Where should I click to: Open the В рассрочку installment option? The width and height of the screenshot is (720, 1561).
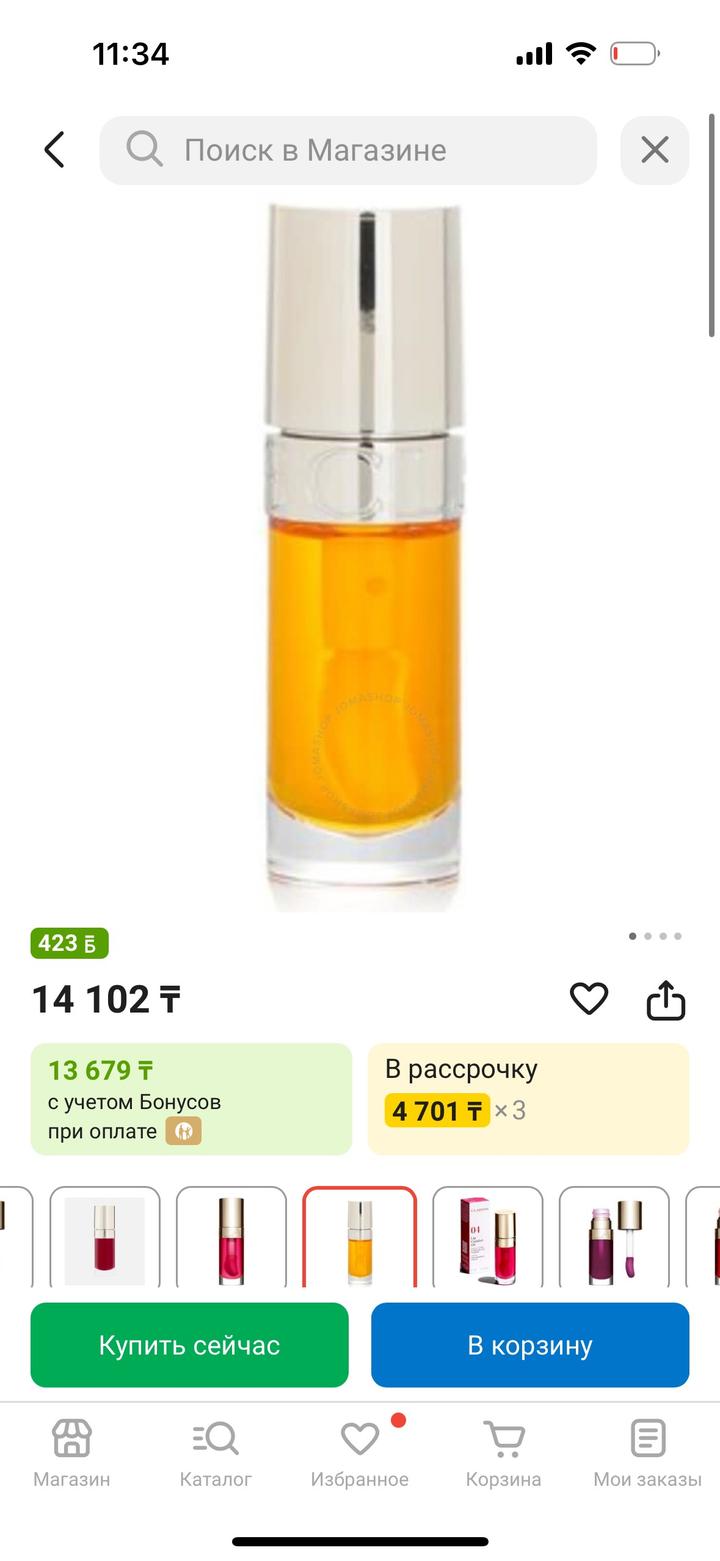tap(528, 1099)
